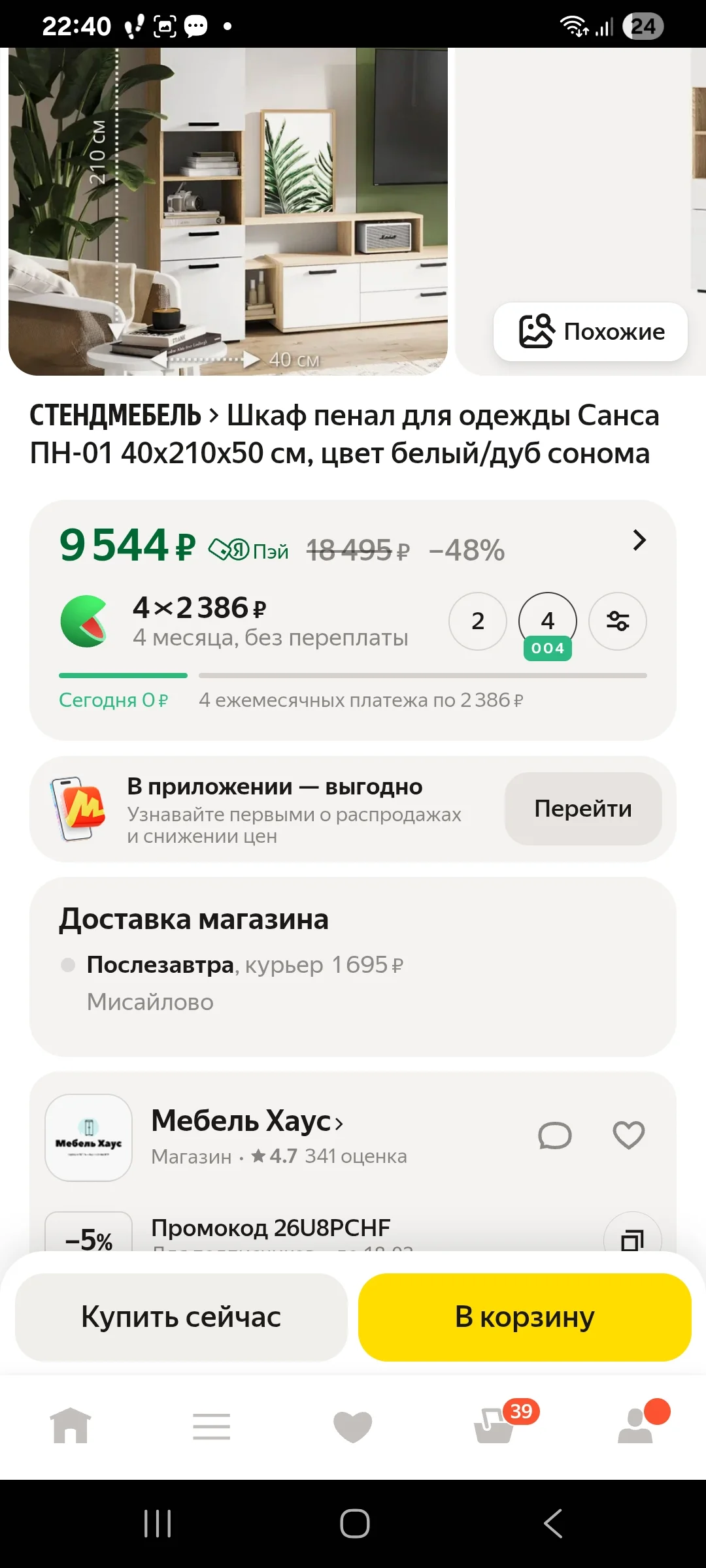Viewport: 706px width, 1568px height.
Task: Expand price details with chevron arrow
Action: click(x=639, y=540)
